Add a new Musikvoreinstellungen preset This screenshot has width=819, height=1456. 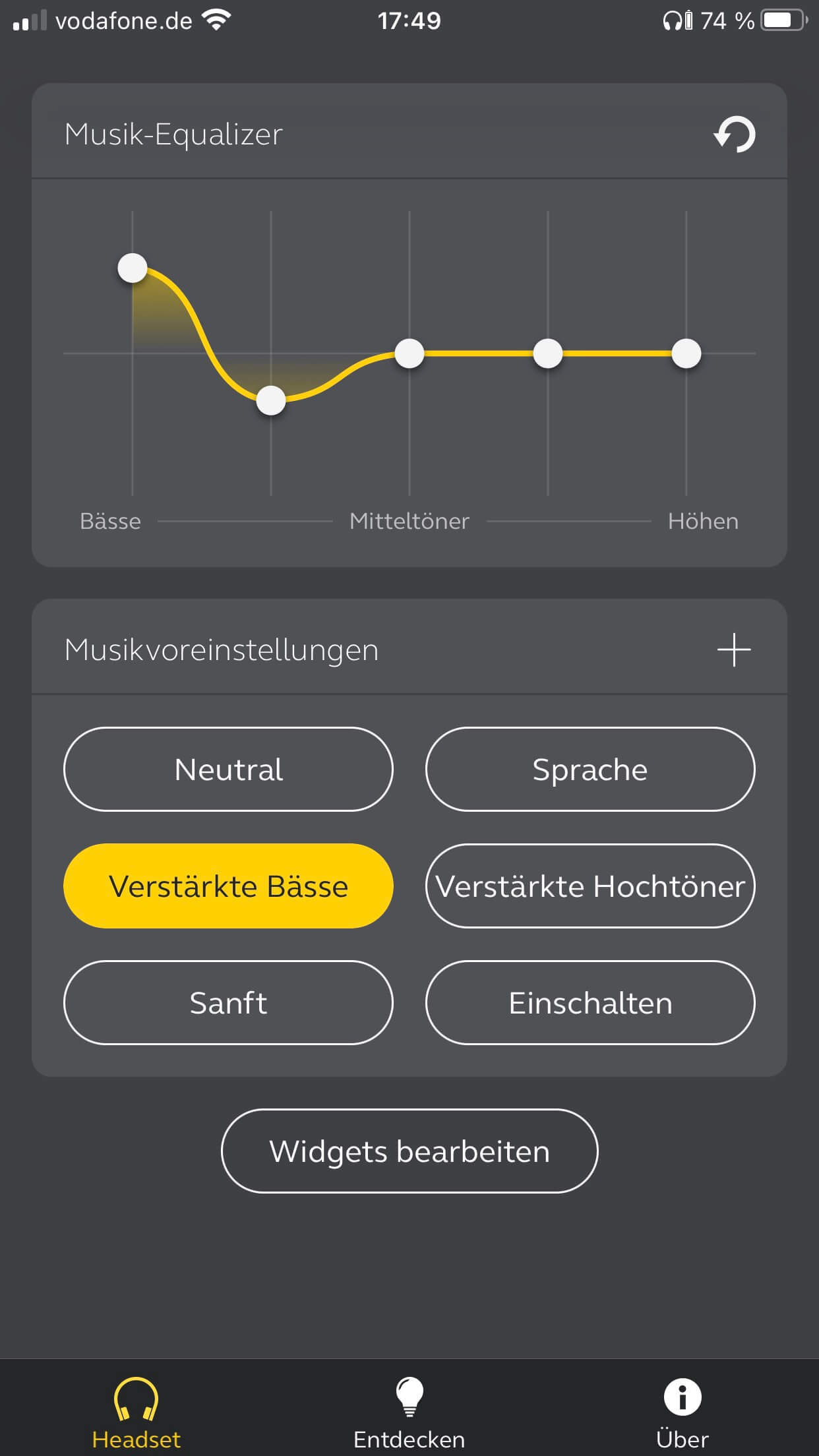click(x=733, y=650)
